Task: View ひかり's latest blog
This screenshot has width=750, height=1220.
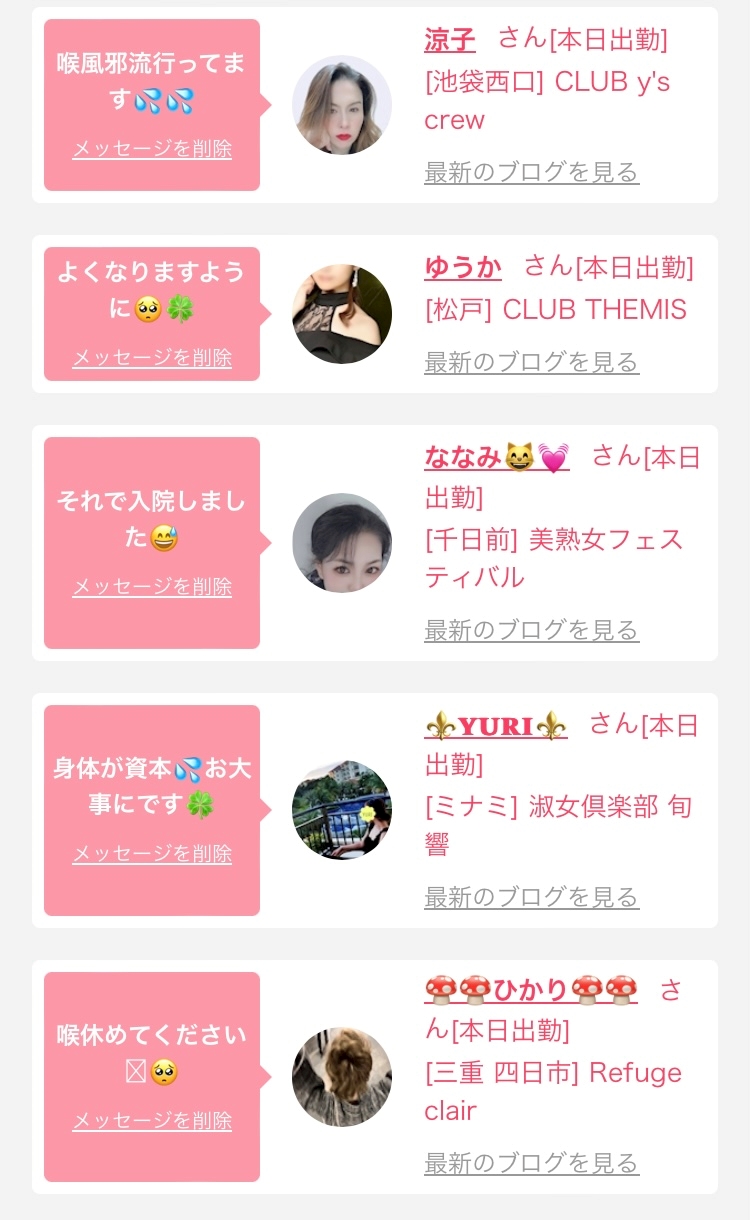Action: pyautogui.click(x=531, y=1164)
